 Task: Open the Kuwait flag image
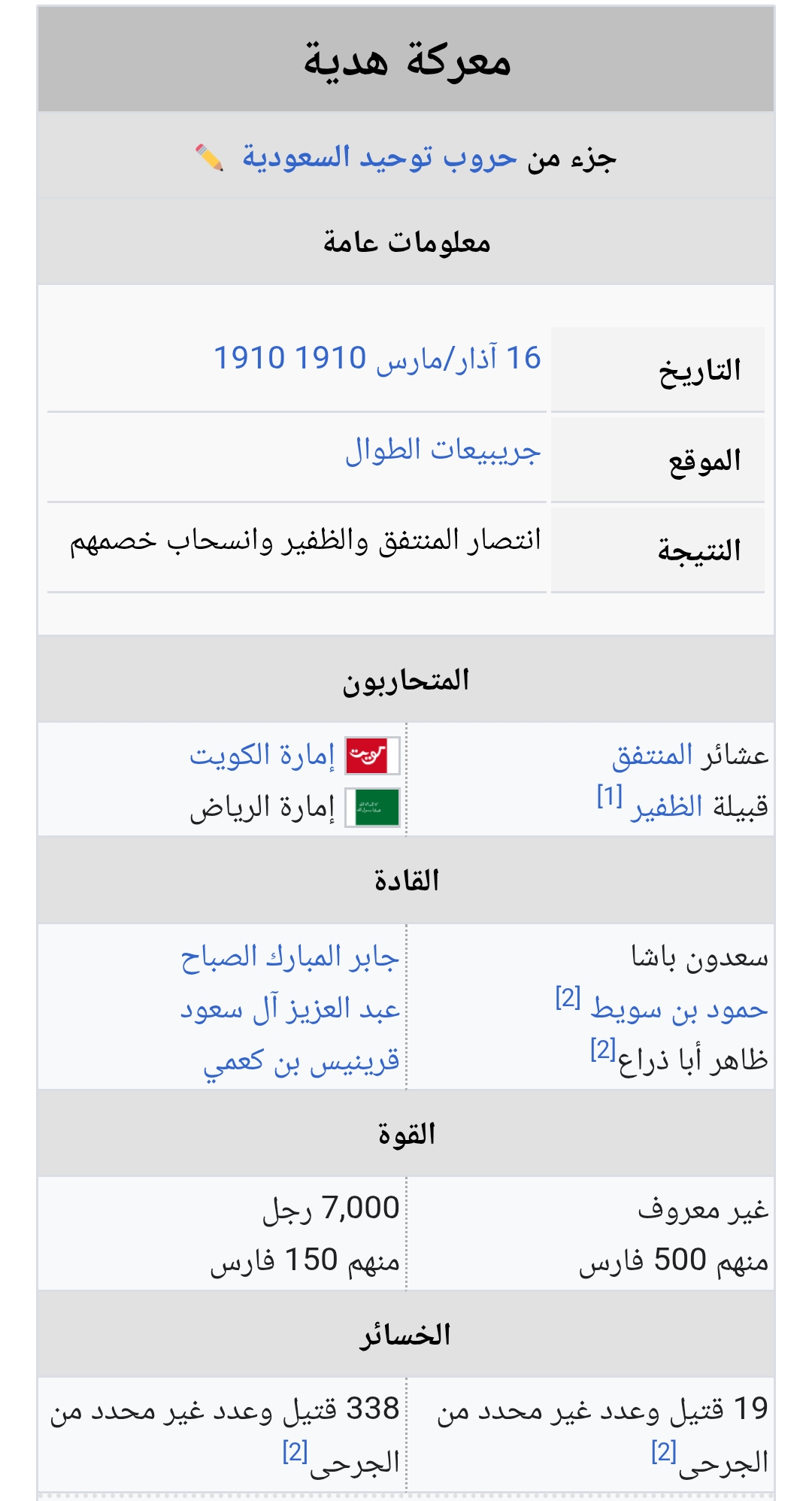[372, 756]
